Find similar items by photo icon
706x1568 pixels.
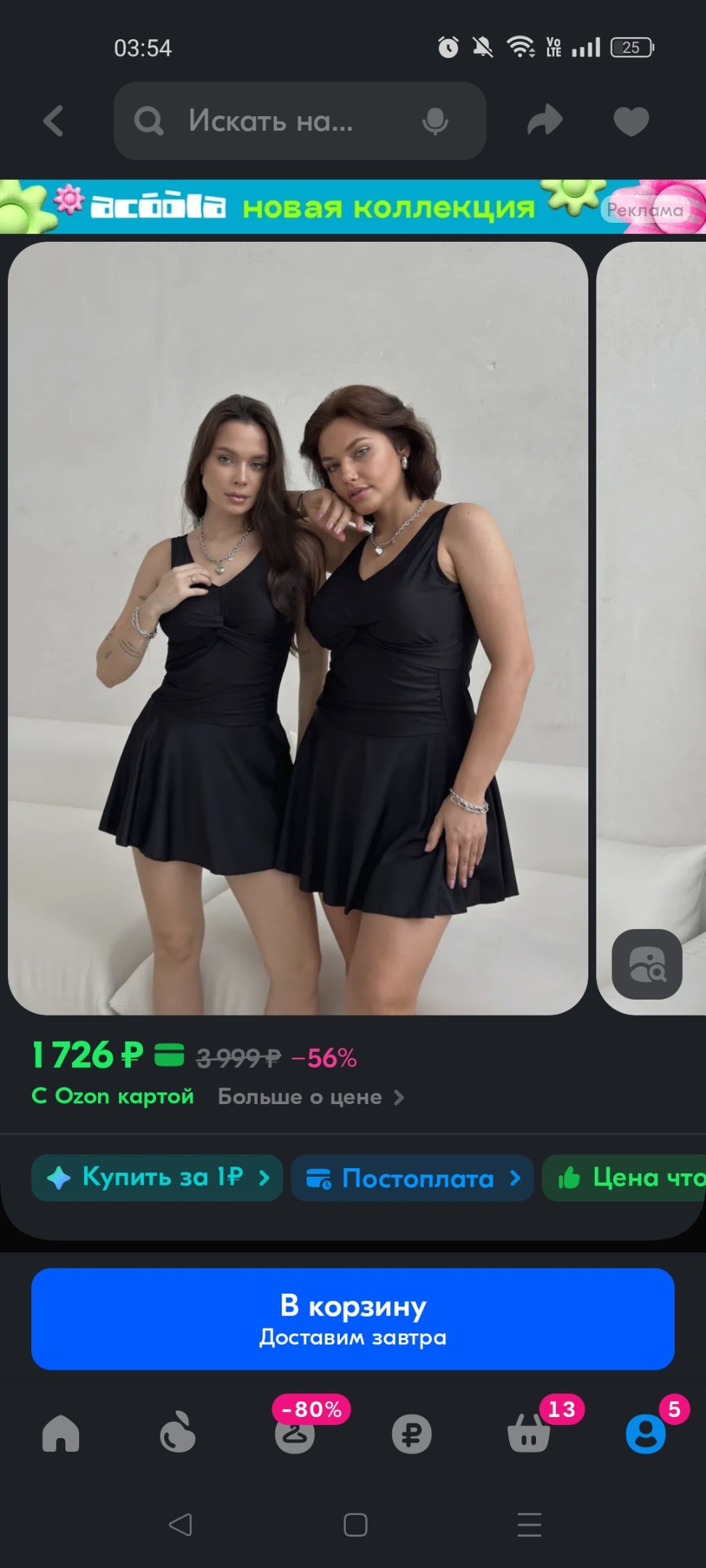point(647,964)
